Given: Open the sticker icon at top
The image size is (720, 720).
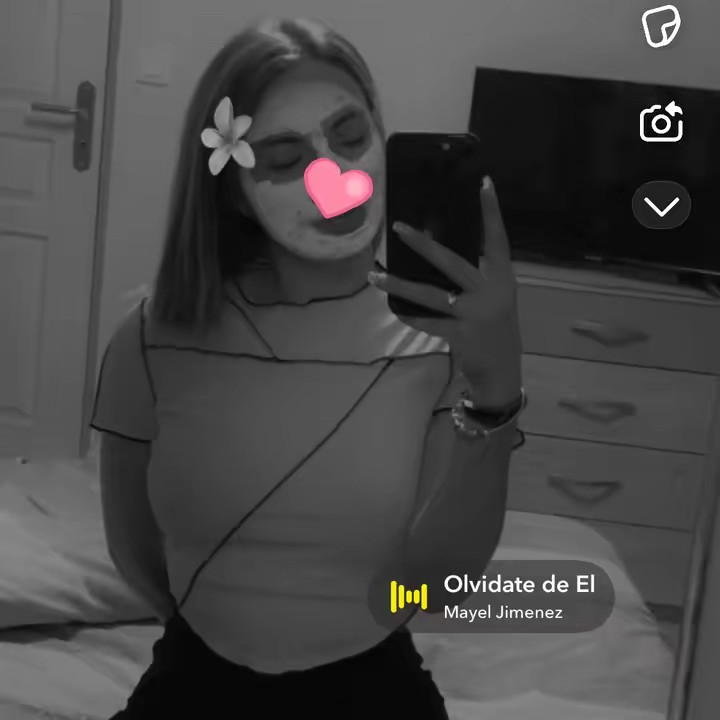Looking at the screenshot, I should tap(661, 26).
